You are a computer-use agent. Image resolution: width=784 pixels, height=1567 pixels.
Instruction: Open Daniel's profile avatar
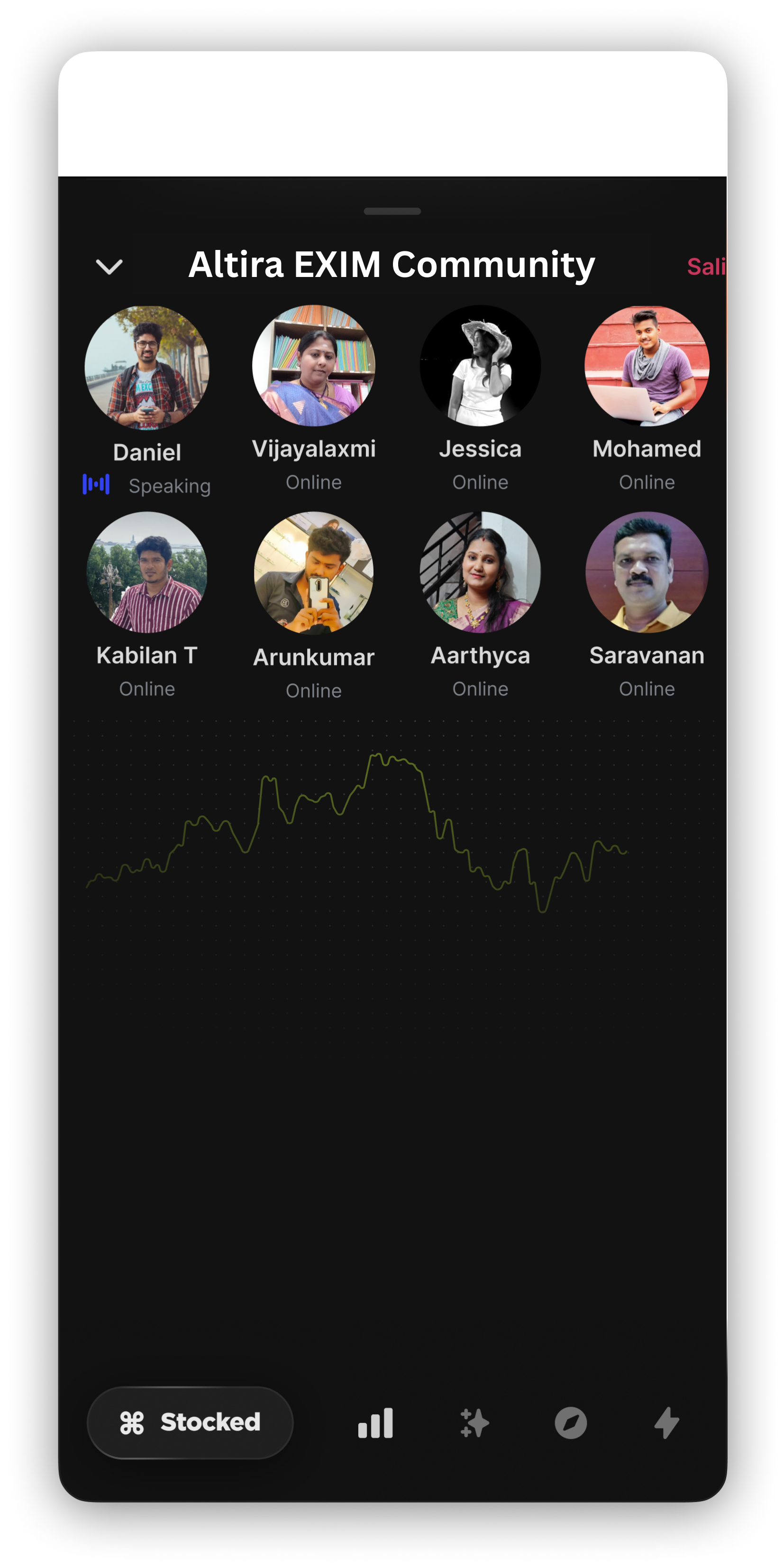(x=147, y=368)
